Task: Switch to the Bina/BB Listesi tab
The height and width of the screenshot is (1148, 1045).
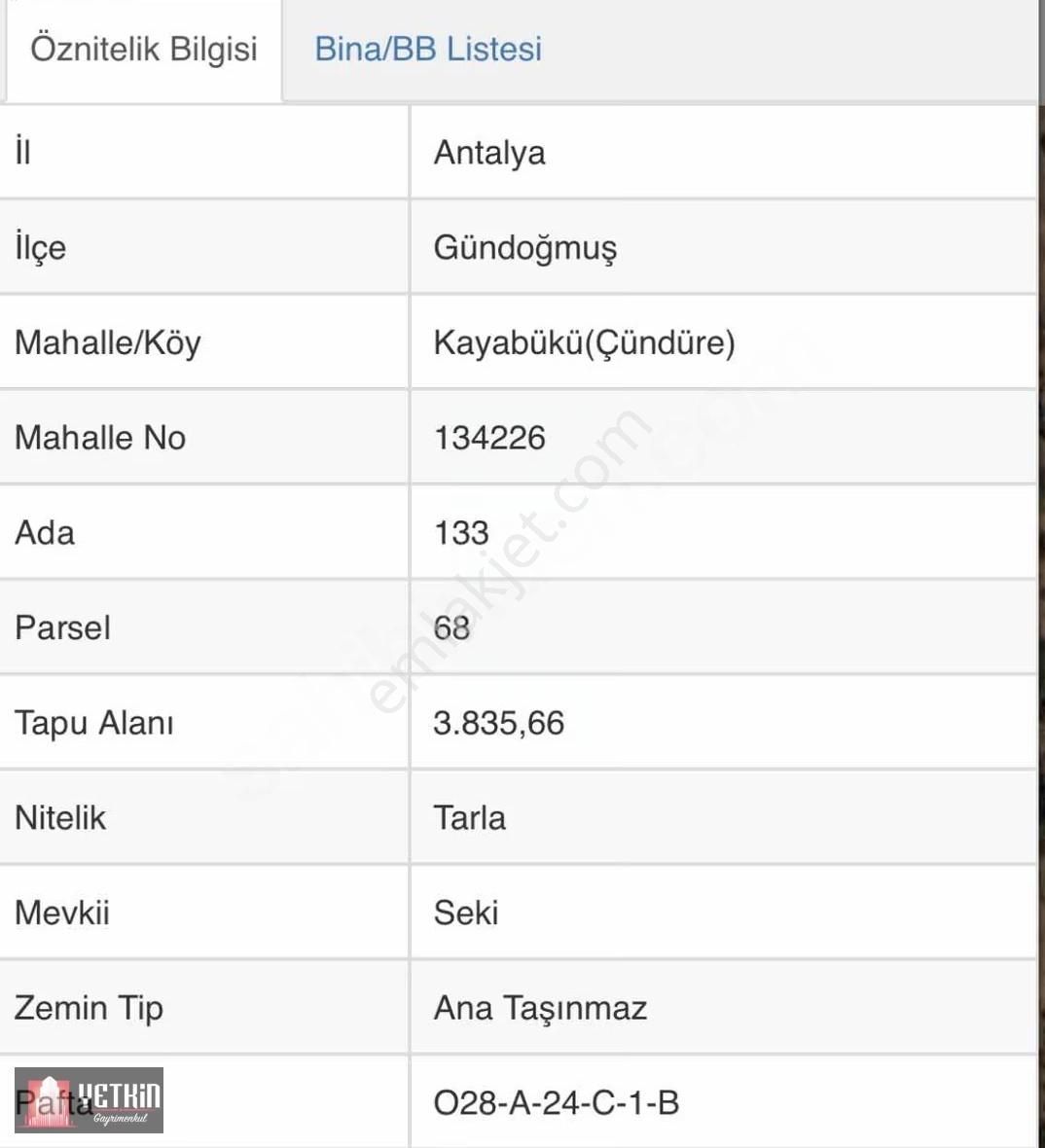Action: point(426,49)
